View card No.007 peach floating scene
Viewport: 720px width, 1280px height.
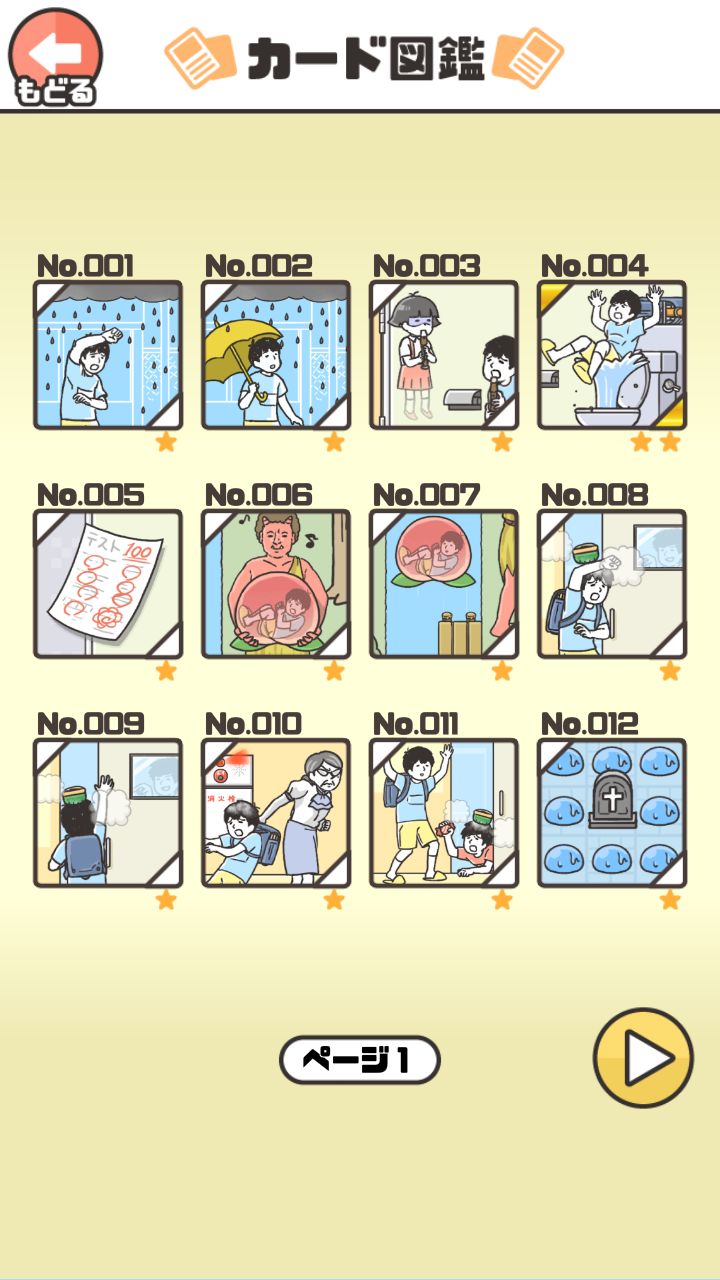443,583
